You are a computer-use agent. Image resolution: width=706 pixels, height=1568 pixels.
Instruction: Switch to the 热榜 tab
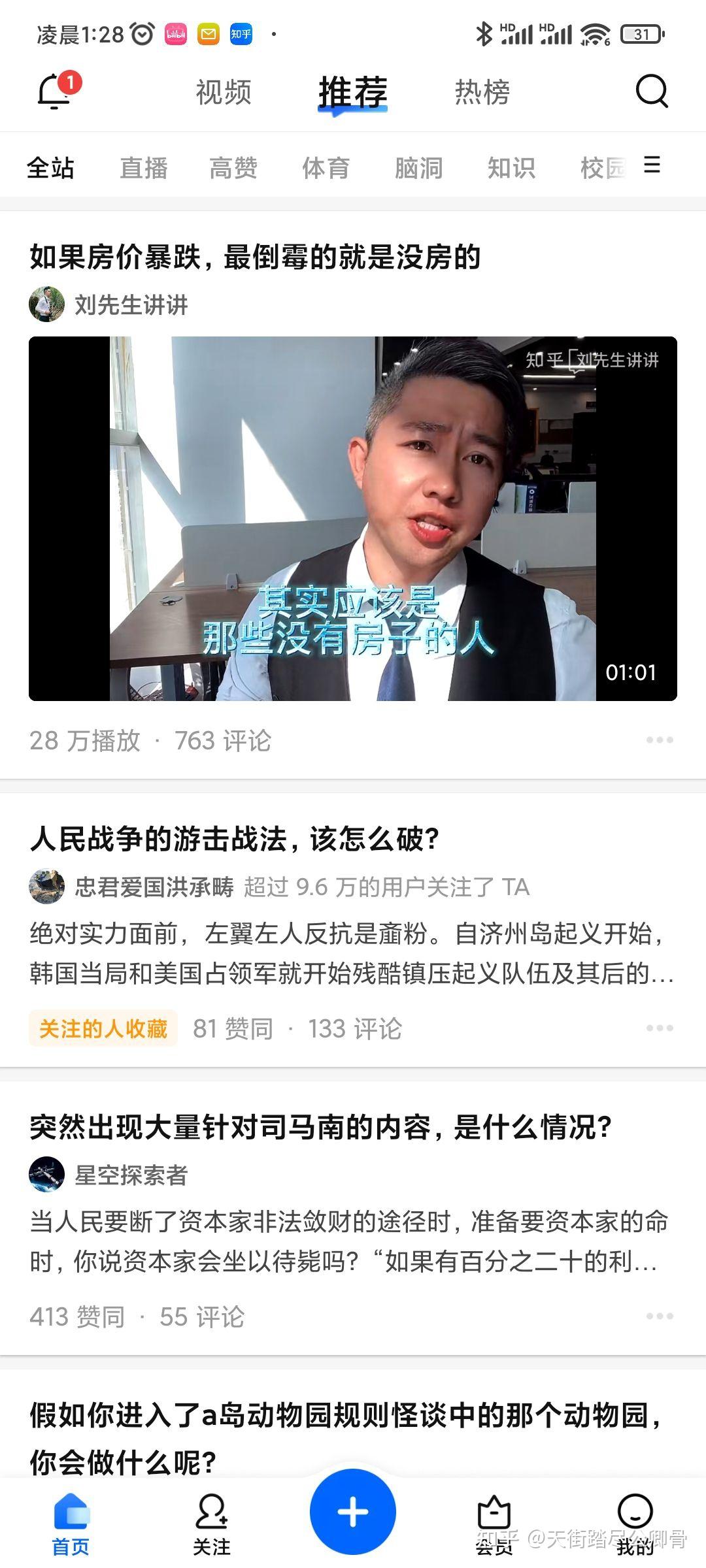click(x=482, y=92)
